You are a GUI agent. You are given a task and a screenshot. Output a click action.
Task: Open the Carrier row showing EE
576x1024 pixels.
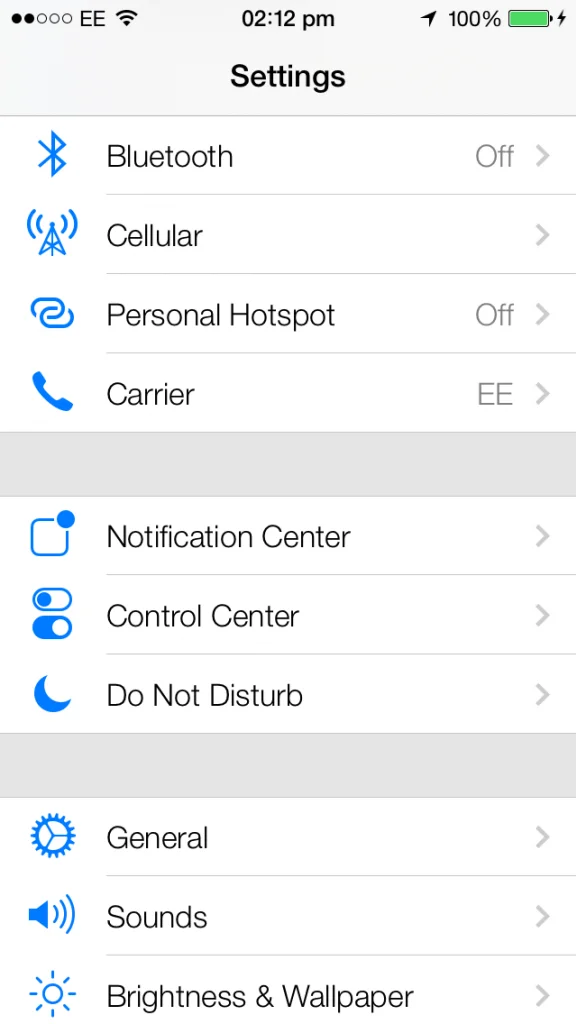[288, 393]
